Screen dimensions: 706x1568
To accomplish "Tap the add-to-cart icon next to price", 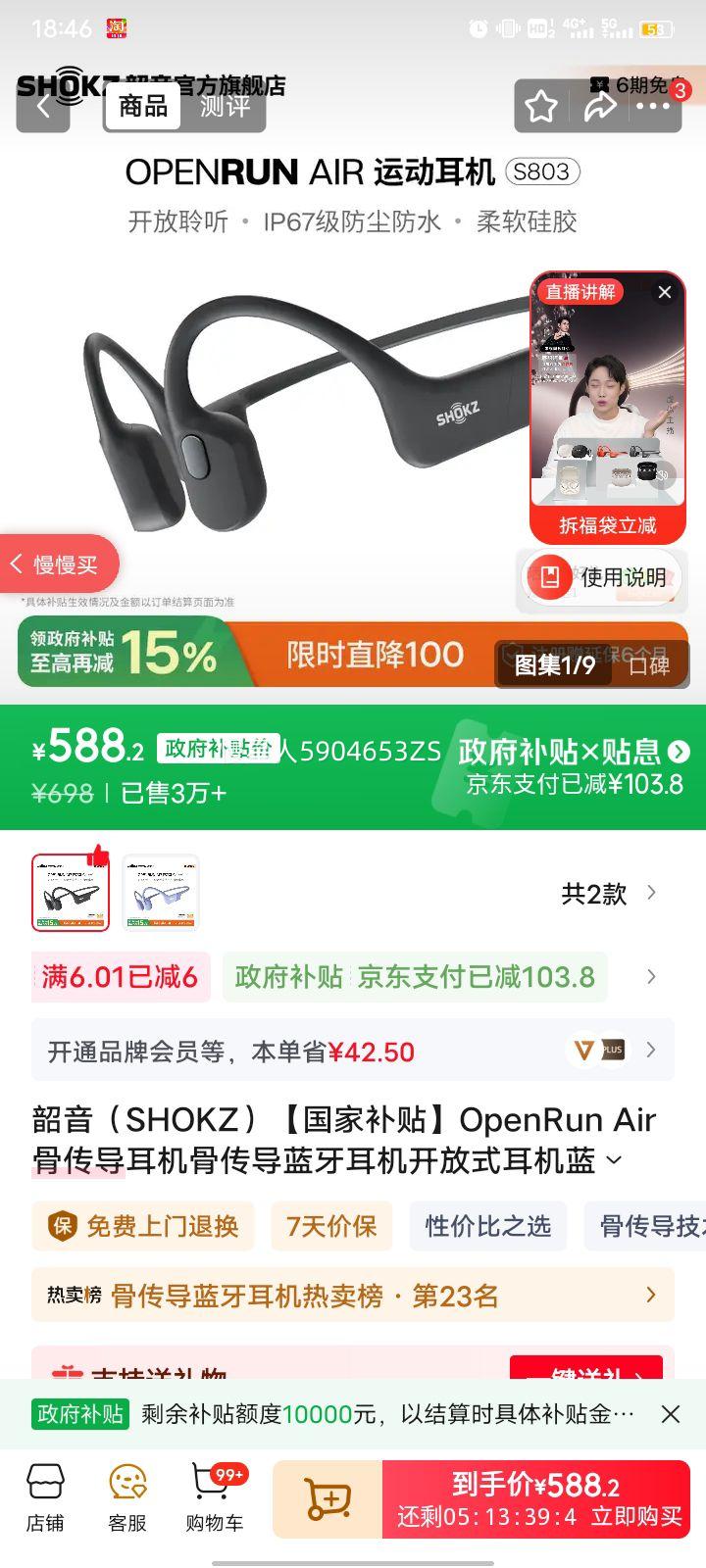I will (x=330, y=1499).
